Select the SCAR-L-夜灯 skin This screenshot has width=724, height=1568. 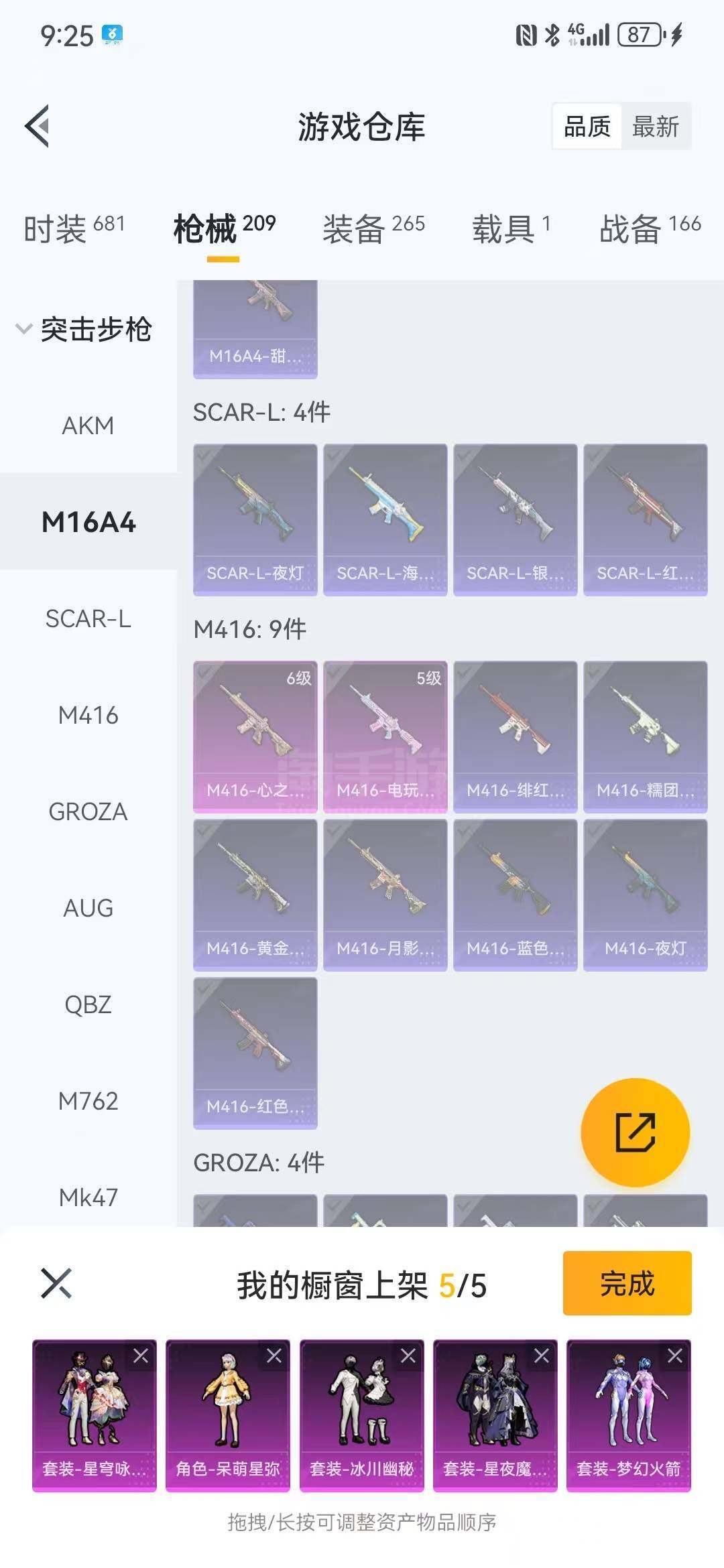tap(255, 519)
